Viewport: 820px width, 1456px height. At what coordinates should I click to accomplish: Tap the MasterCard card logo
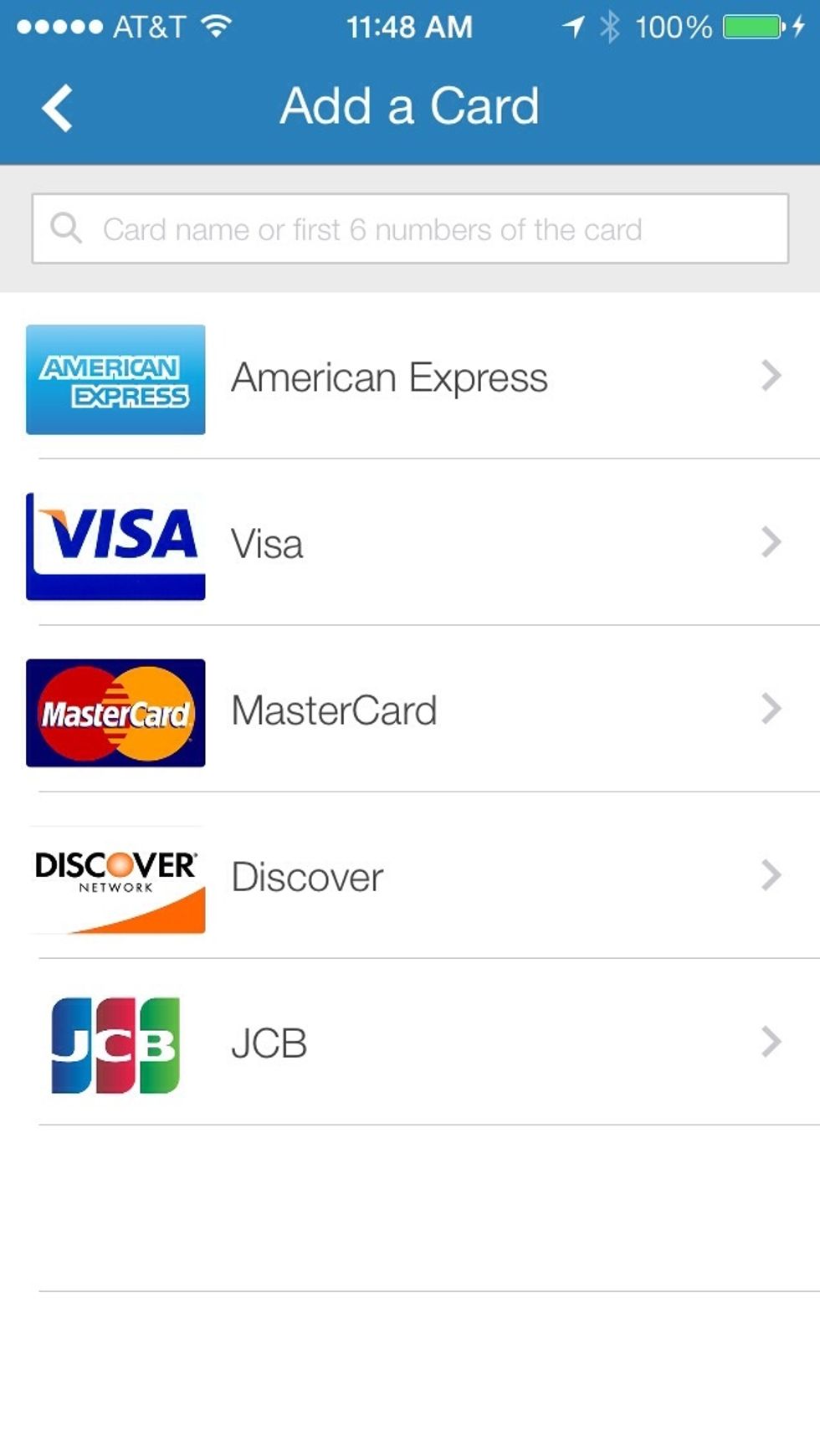pyautogui.click(x=115, y=710)
